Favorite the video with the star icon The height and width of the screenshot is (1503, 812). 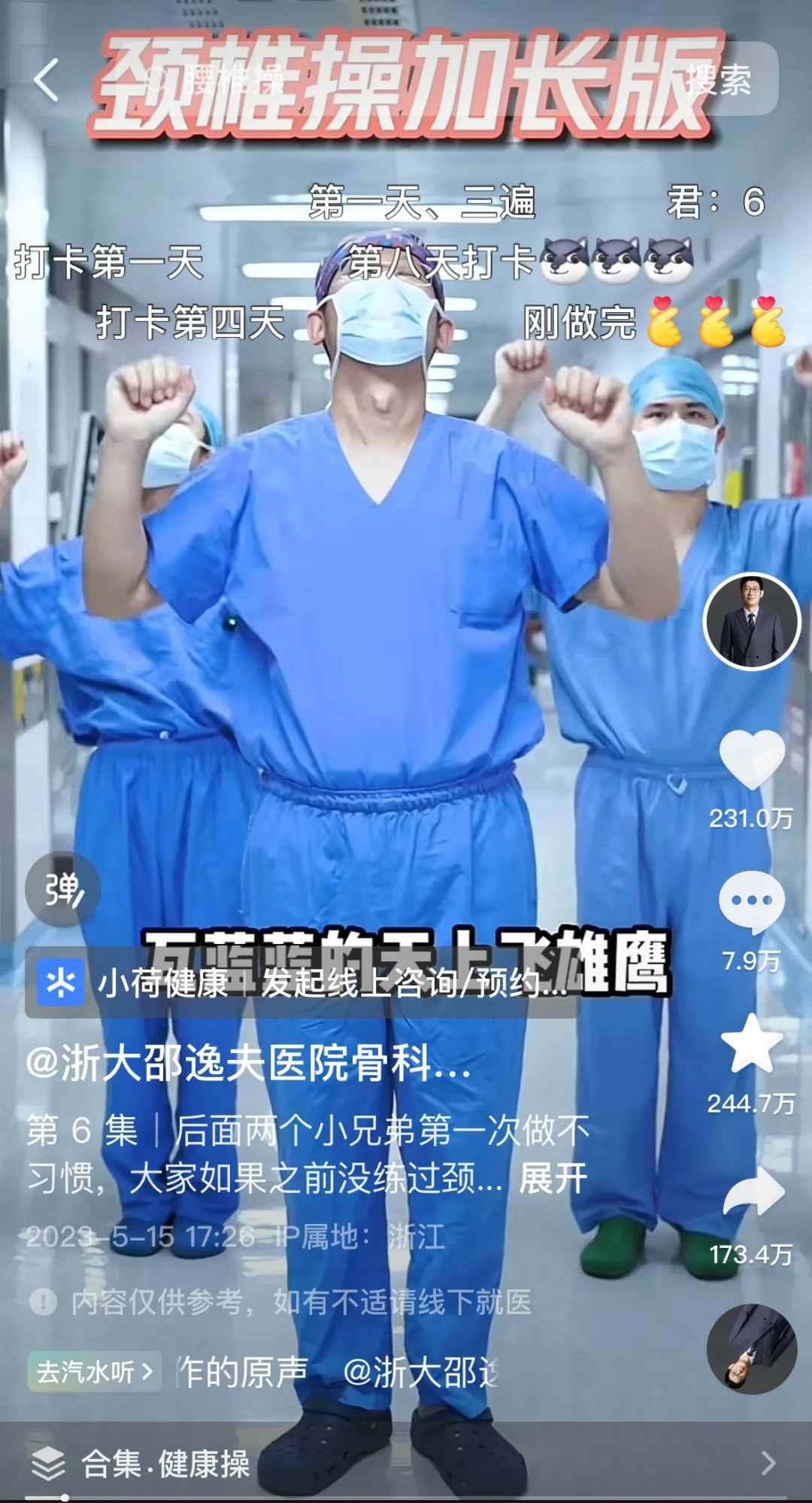tap(751, 1043)
